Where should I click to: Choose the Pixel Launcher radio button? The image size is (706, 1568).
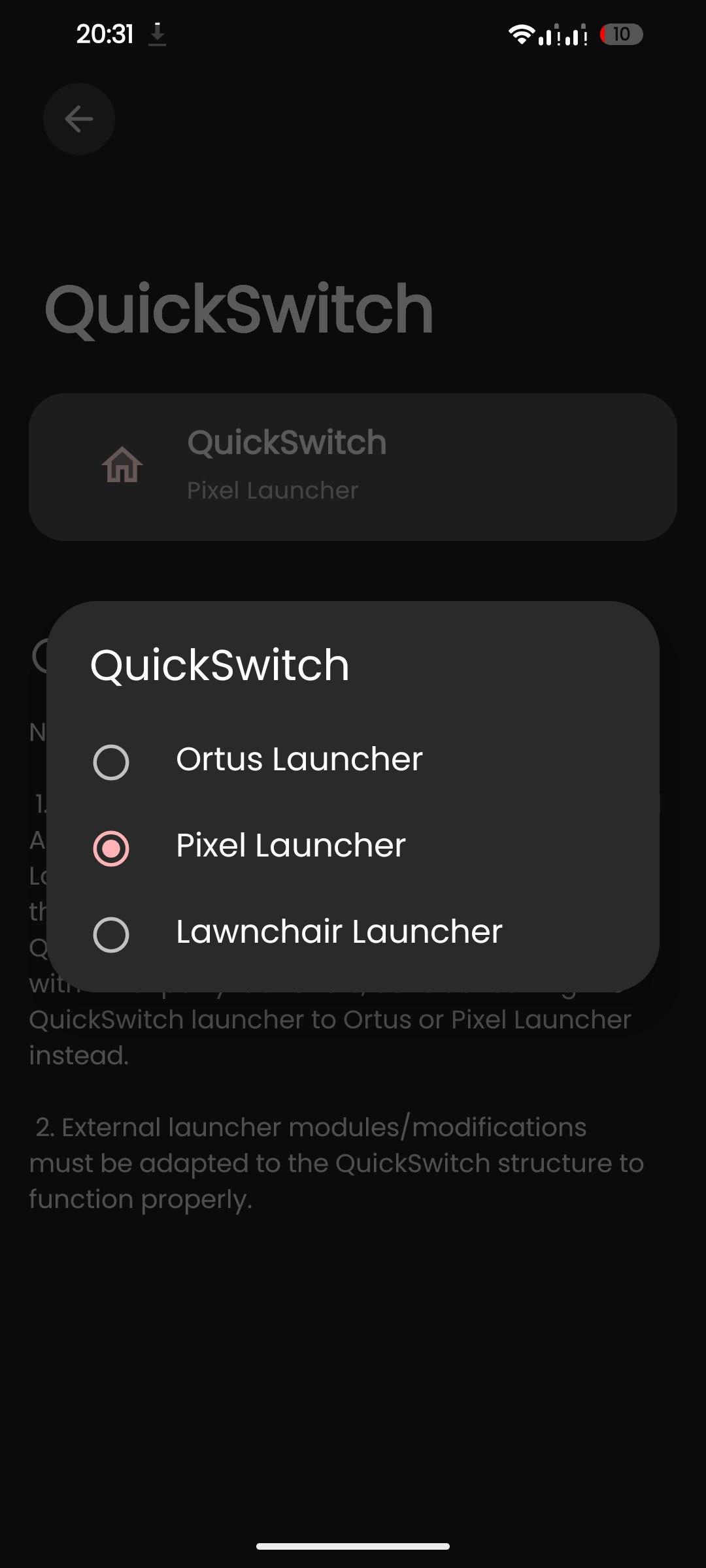coord(111,848)
